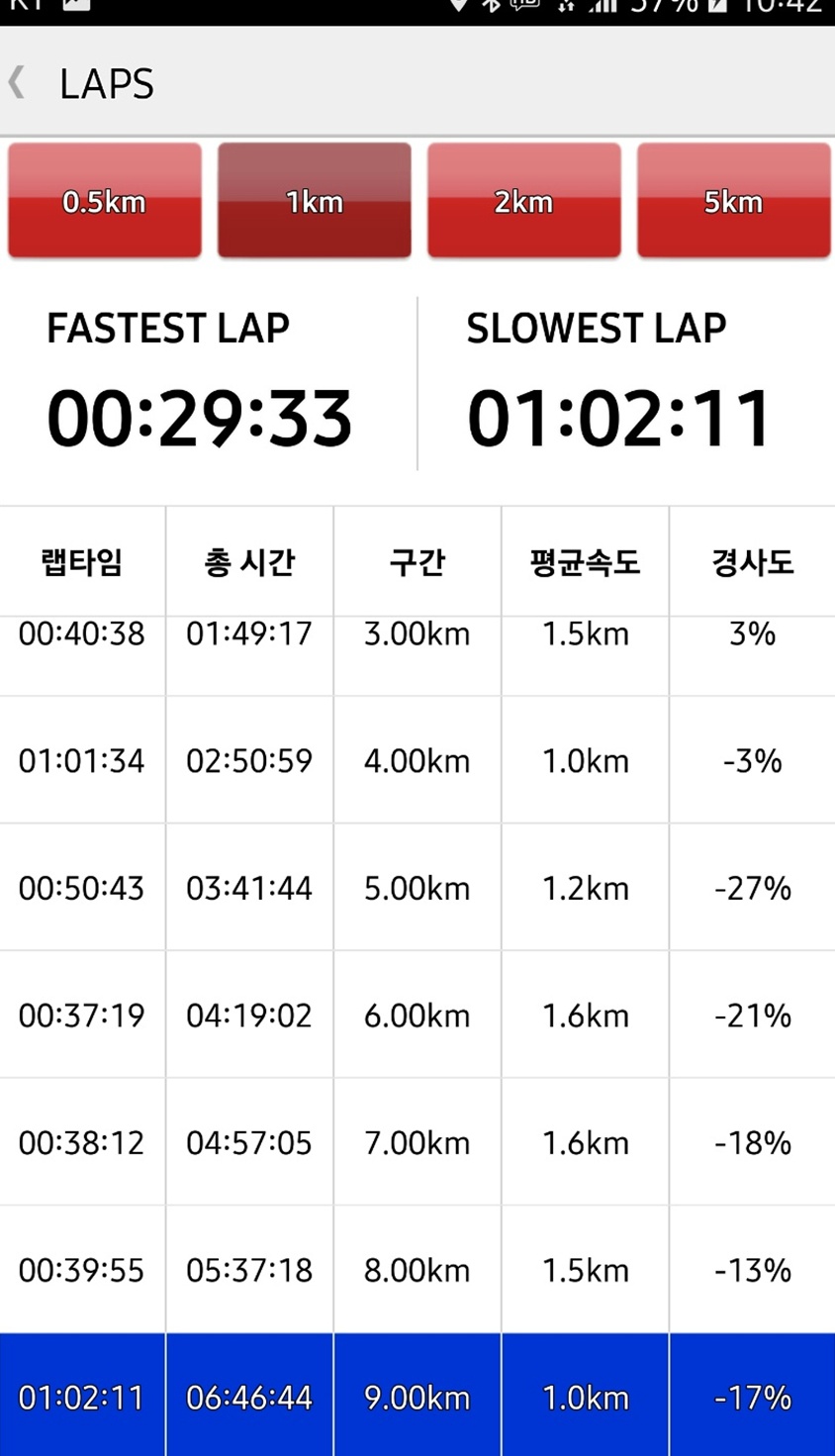Go back from the LAPS screen
Image resolution: width=835 pixels, height=1456 pixels.
(x=17, y=82)
